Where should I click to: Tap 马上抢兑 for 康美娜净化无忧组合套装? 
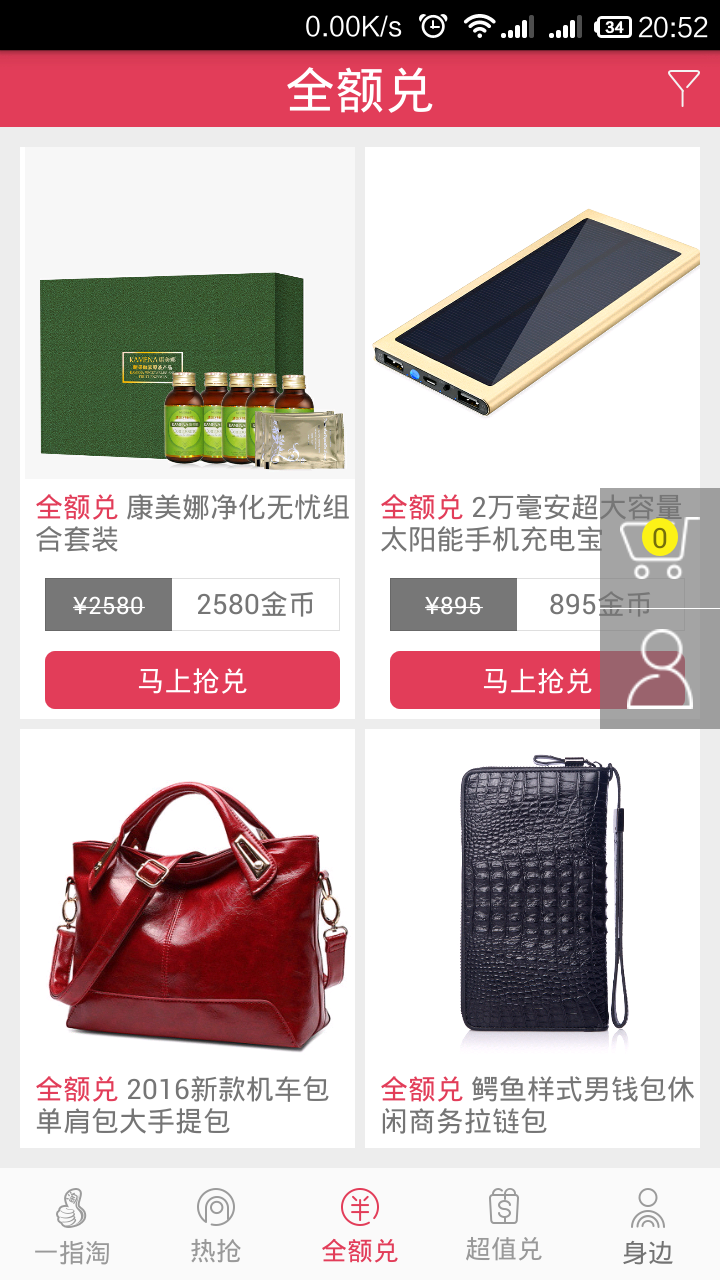(x=192, y=680)
